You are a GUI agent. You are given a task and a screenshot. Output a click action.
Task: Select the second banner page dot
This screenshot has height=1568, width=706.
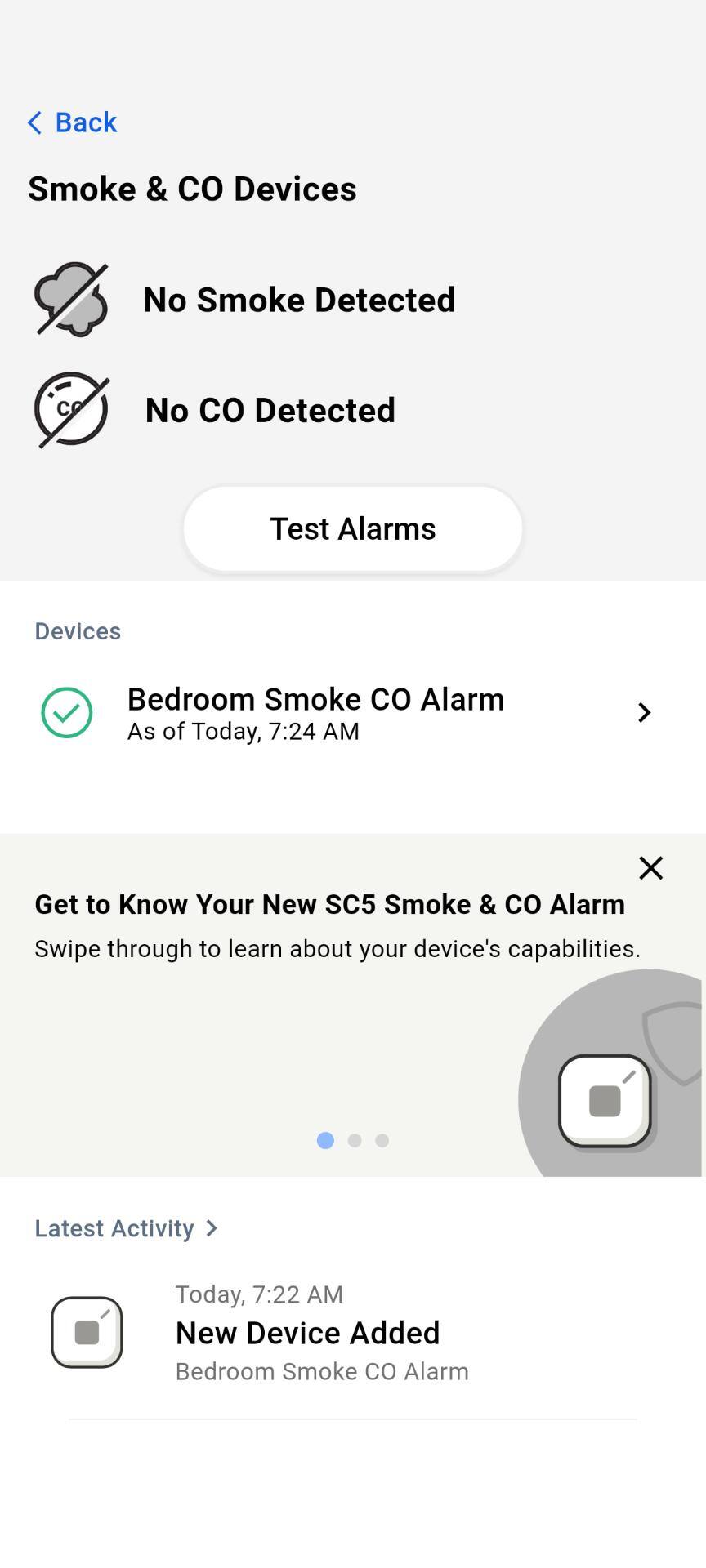click(x=355, y=1140)
